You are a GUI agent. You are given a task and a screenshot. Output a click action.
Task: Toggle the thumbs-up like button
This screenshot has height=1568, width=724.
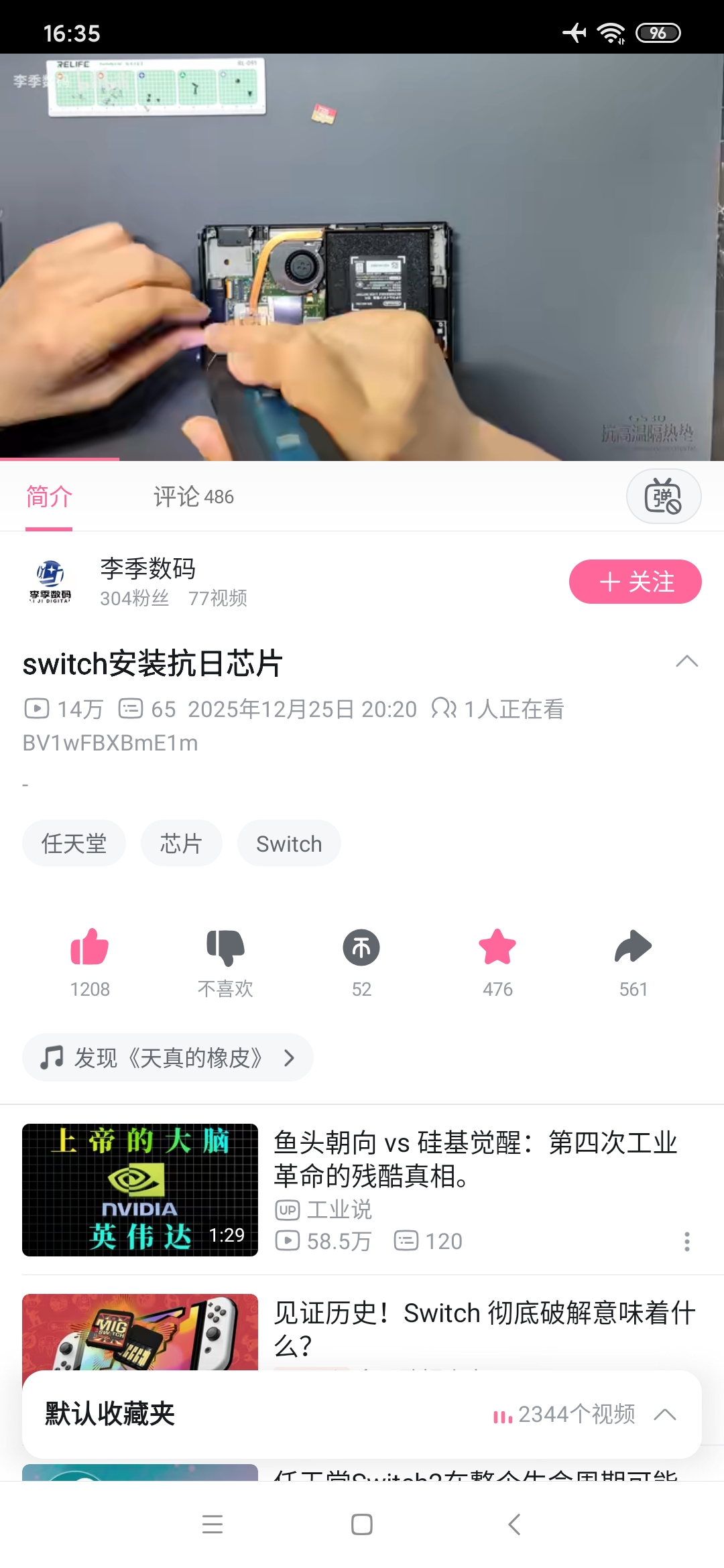[89, 948]
